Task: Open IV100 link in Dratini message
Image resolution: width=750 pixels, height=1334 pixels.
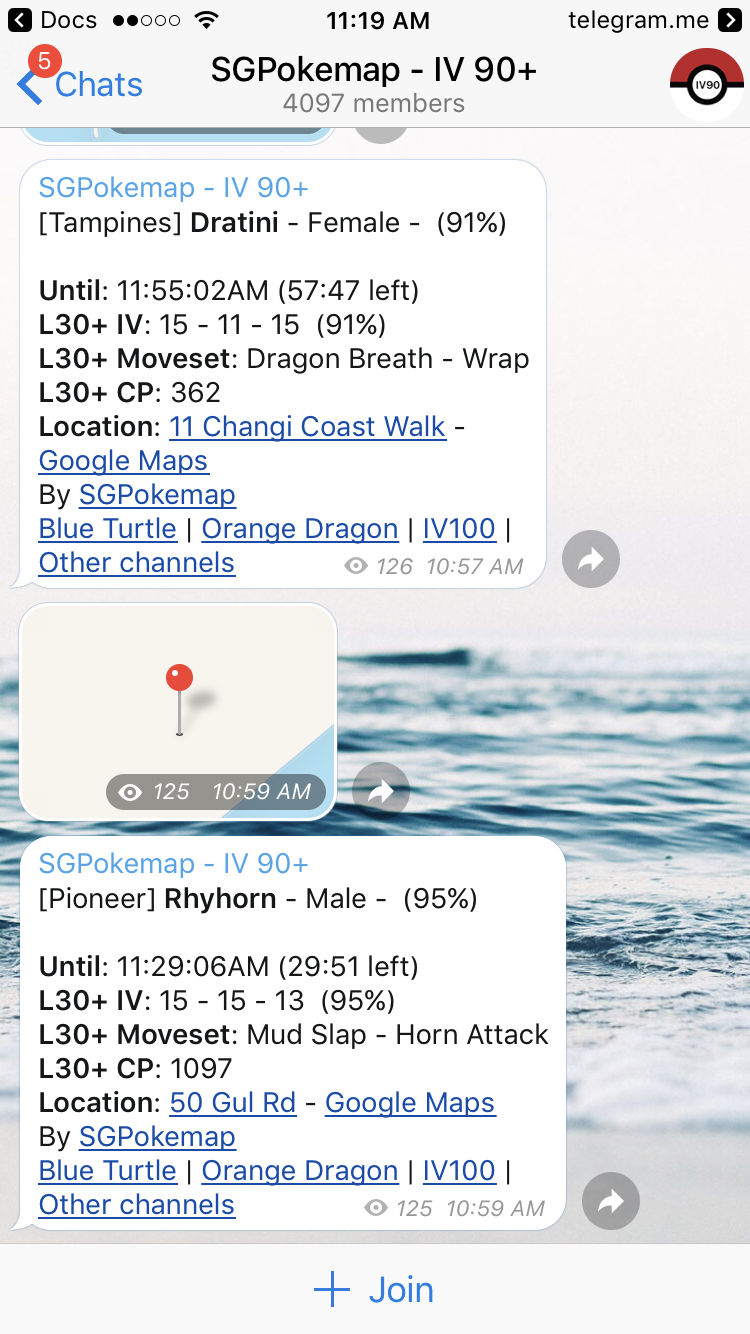Action: click(x=459, y=529)
